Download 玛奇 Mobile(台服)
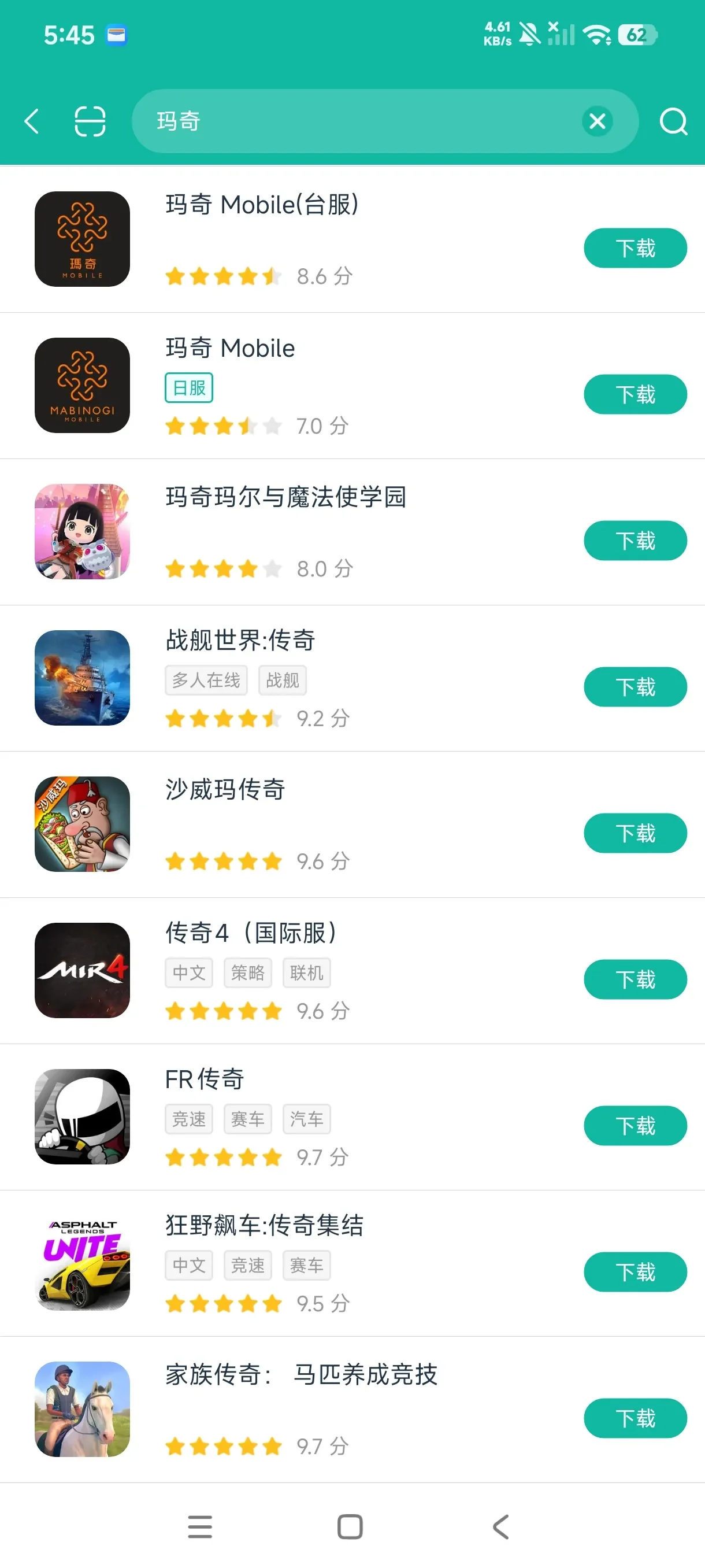Screen dimensions: 705x1568 (635, 249)
